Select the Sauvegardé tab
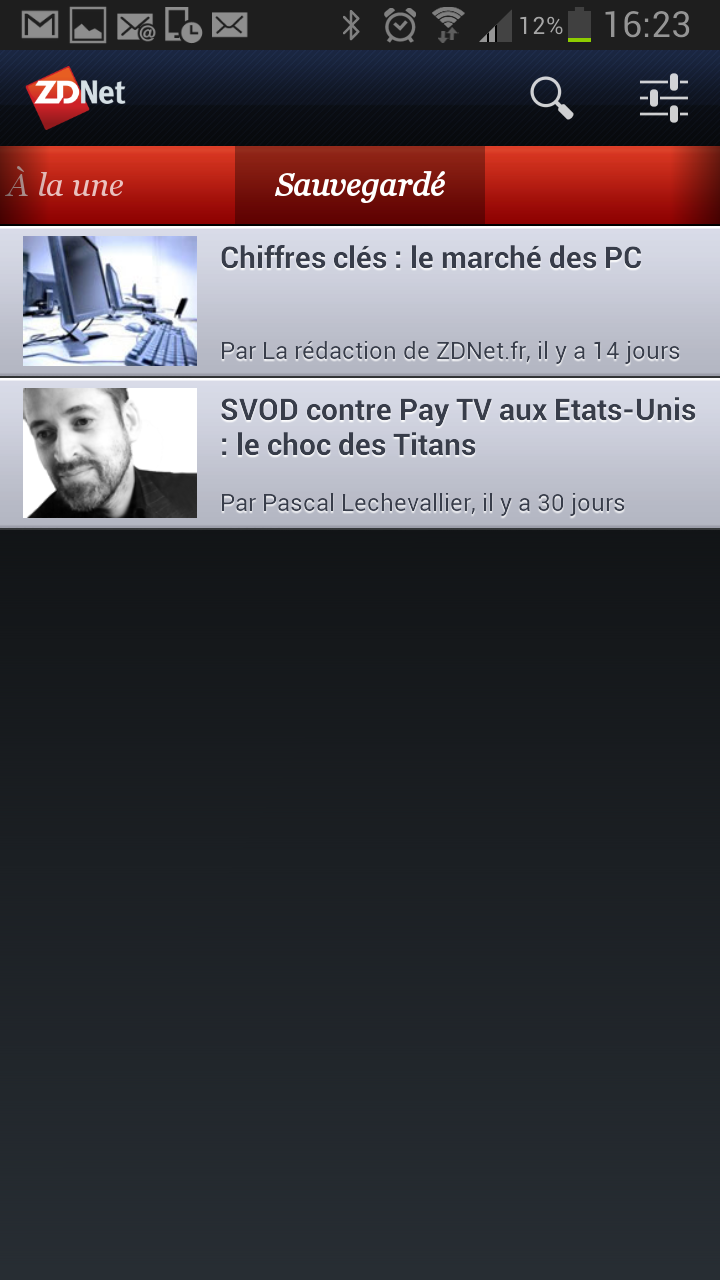 pyautogui.click(x=360, y=185)
